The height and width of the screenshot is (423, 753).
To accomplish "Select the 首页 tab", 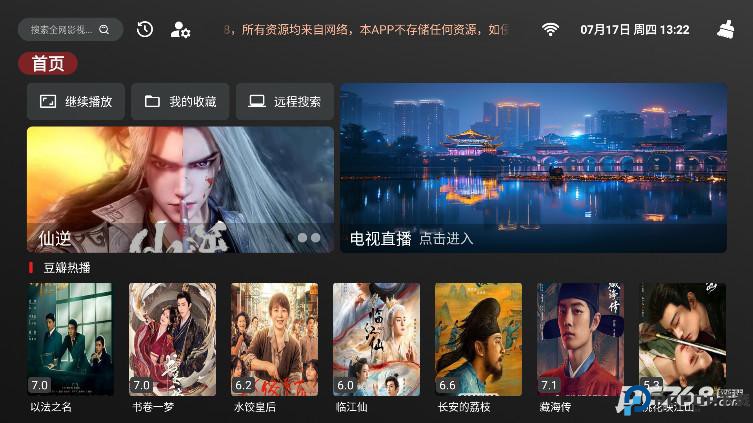I will [48, 64].
